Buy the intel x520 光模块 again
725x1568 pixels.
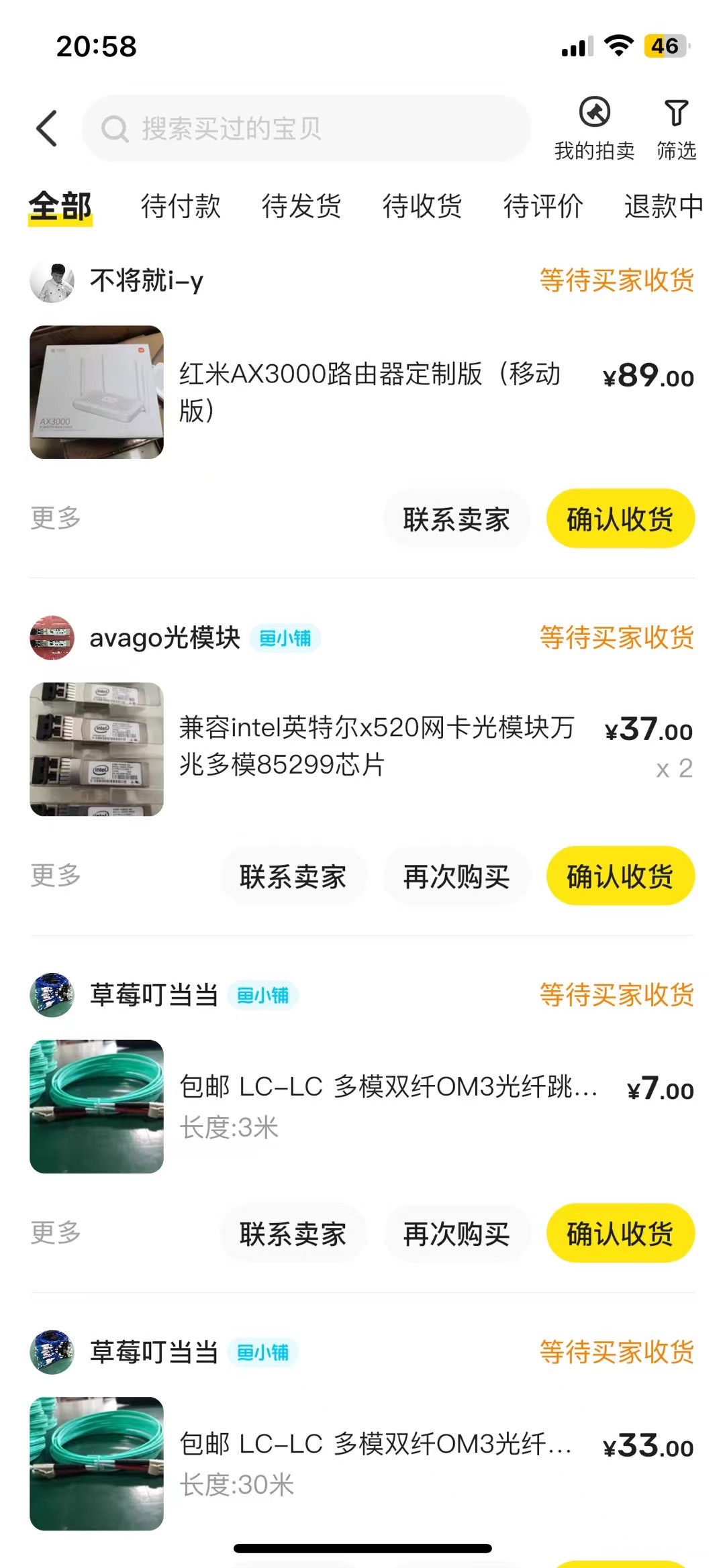pyautogui.click(x=456, y=876)
